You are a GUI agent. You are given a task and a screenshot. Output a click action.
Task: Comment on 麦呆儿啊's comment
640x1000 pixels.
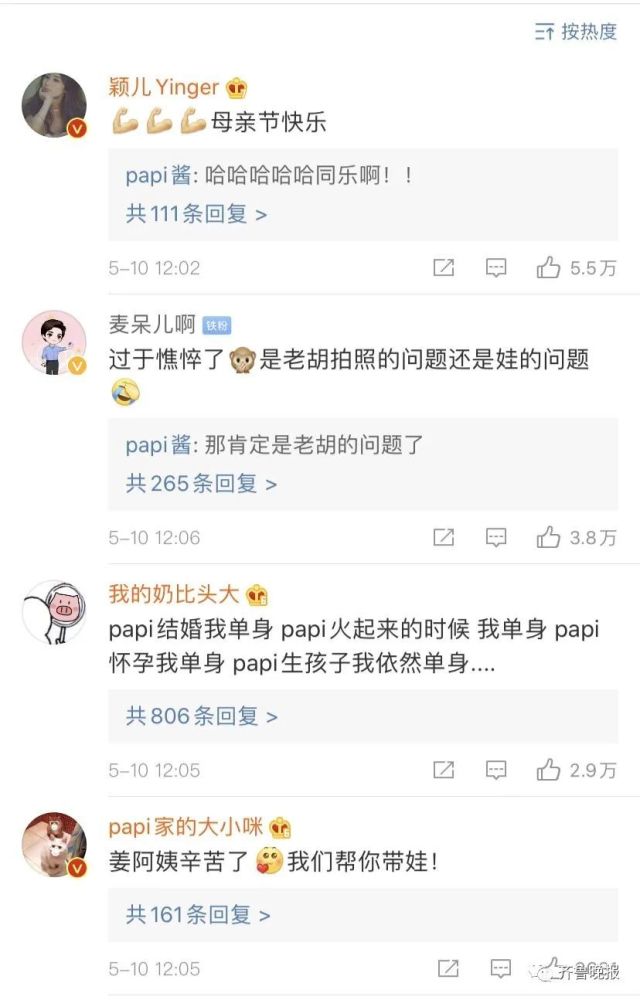496,537
